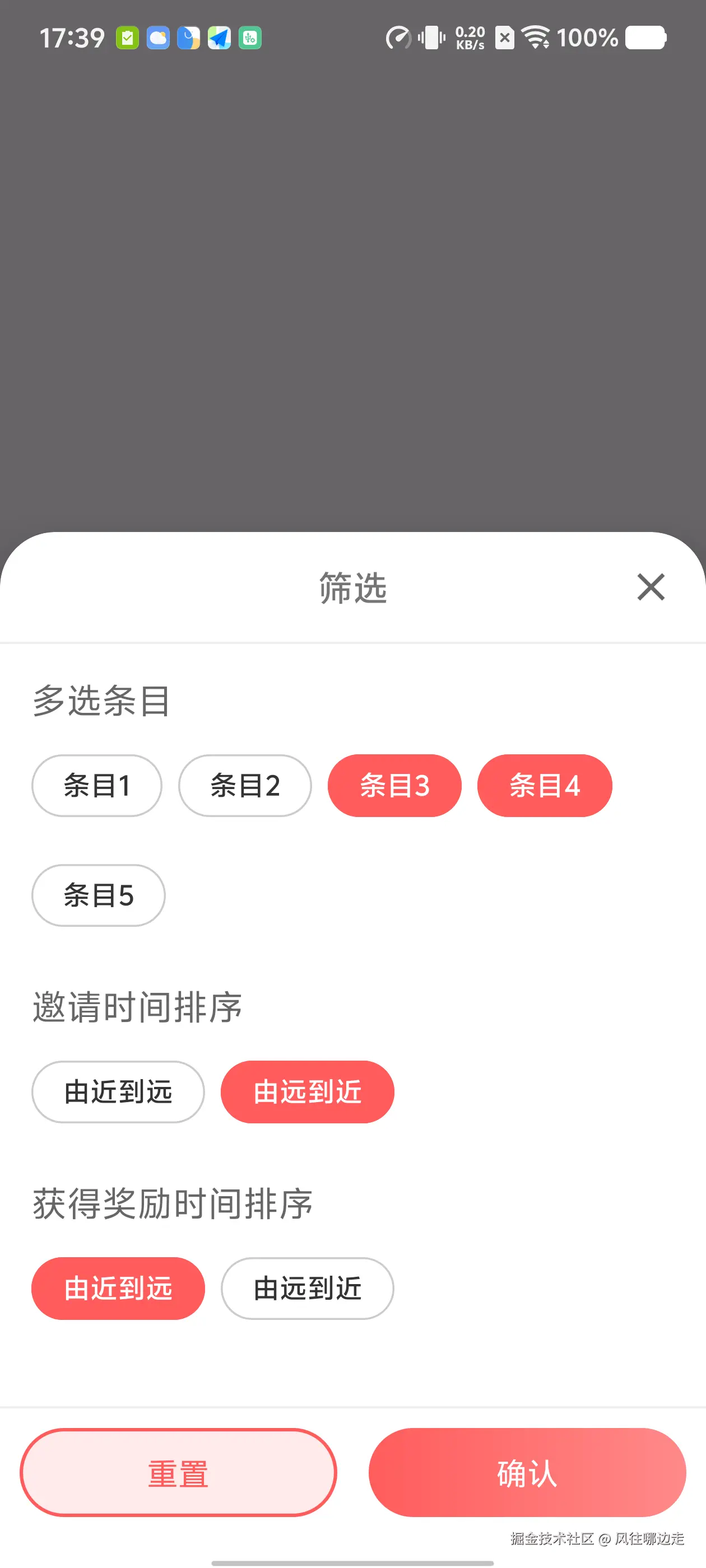Open Telegram from the status bar
The image size is (706, 1568).
tap(219, 38)
